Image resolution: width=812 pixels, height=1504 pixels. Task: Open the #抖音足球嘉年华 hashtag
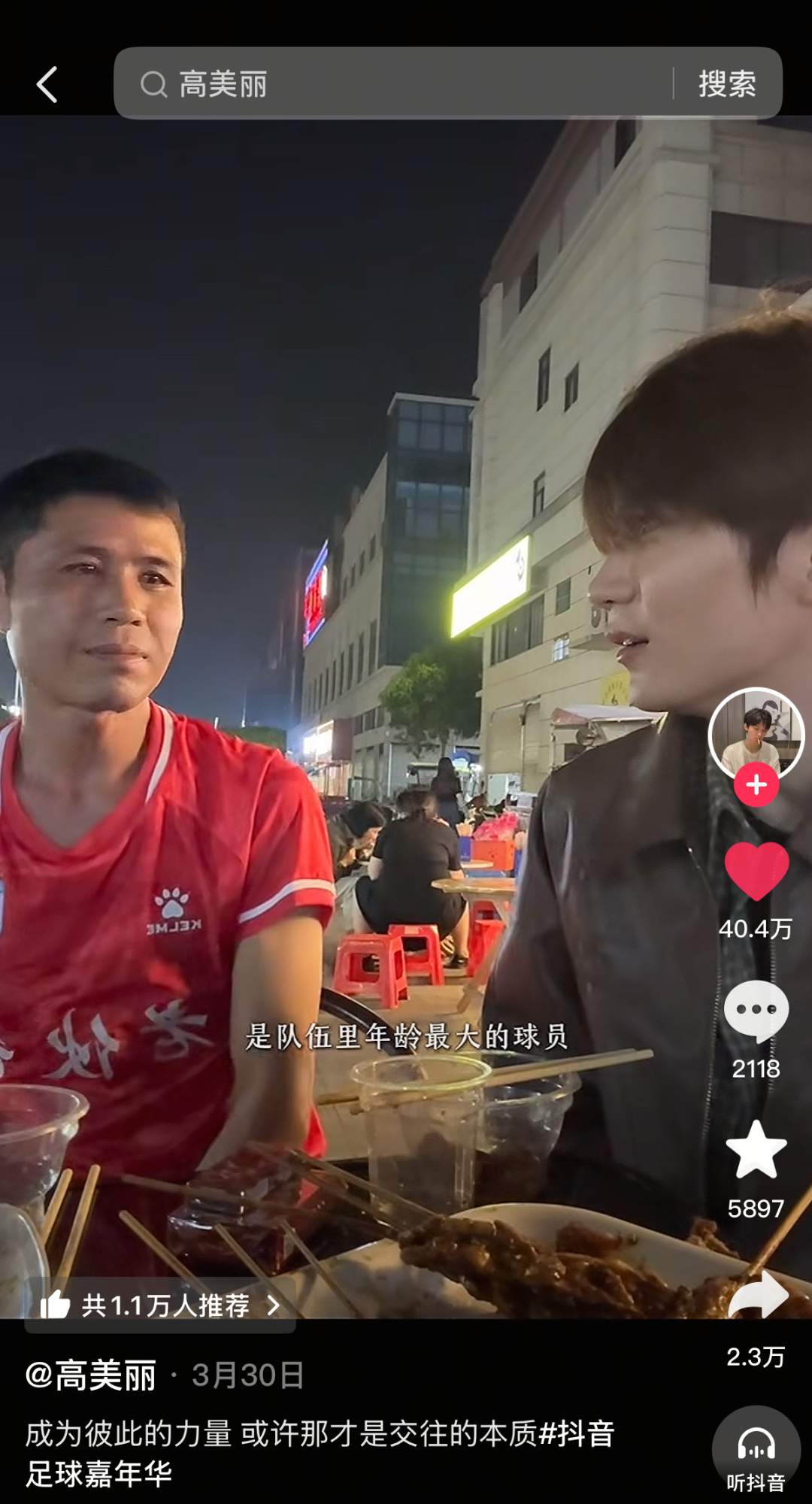coord(320,1454)
